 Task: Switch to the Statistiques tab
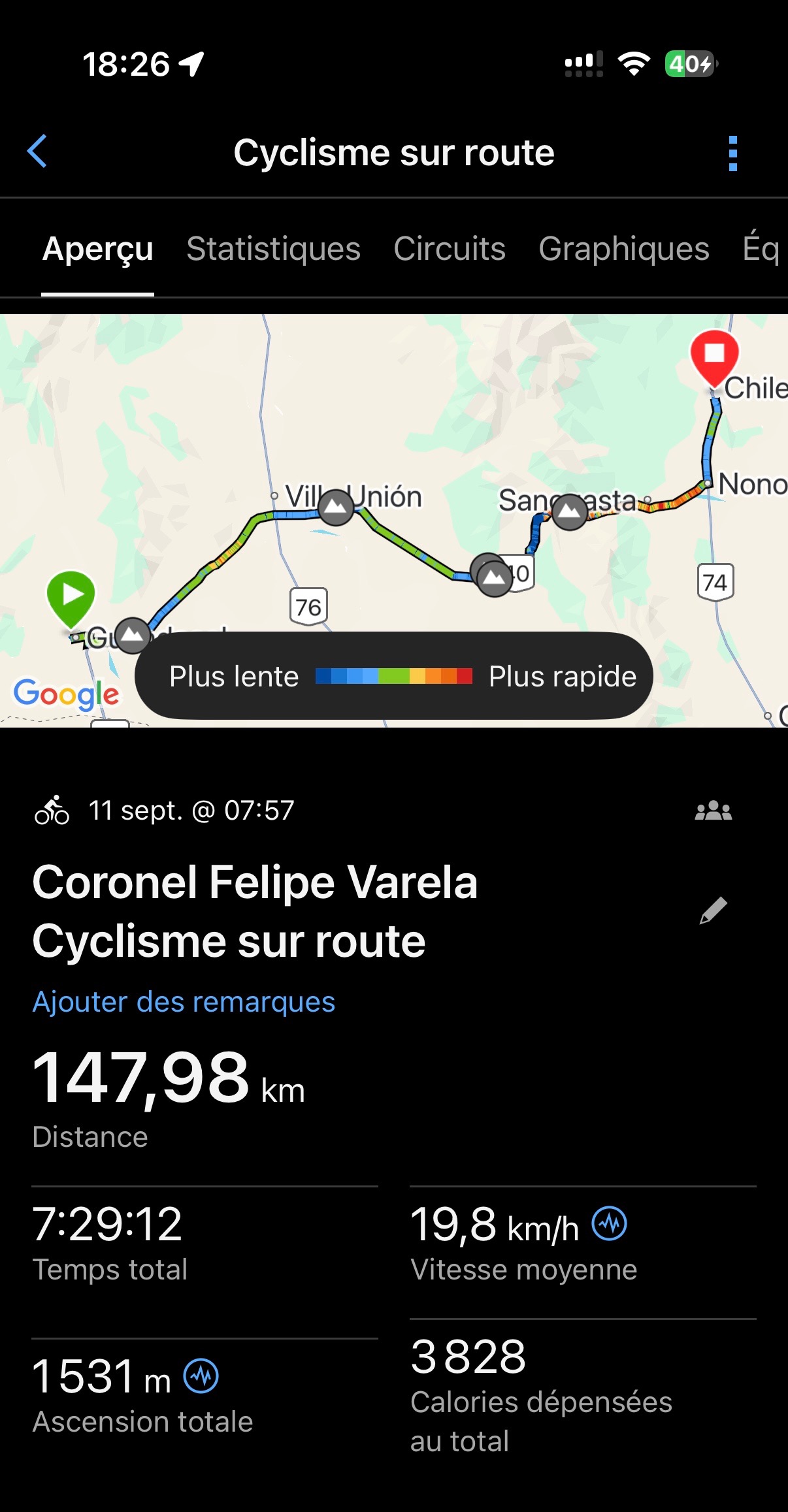coord(273,249)
